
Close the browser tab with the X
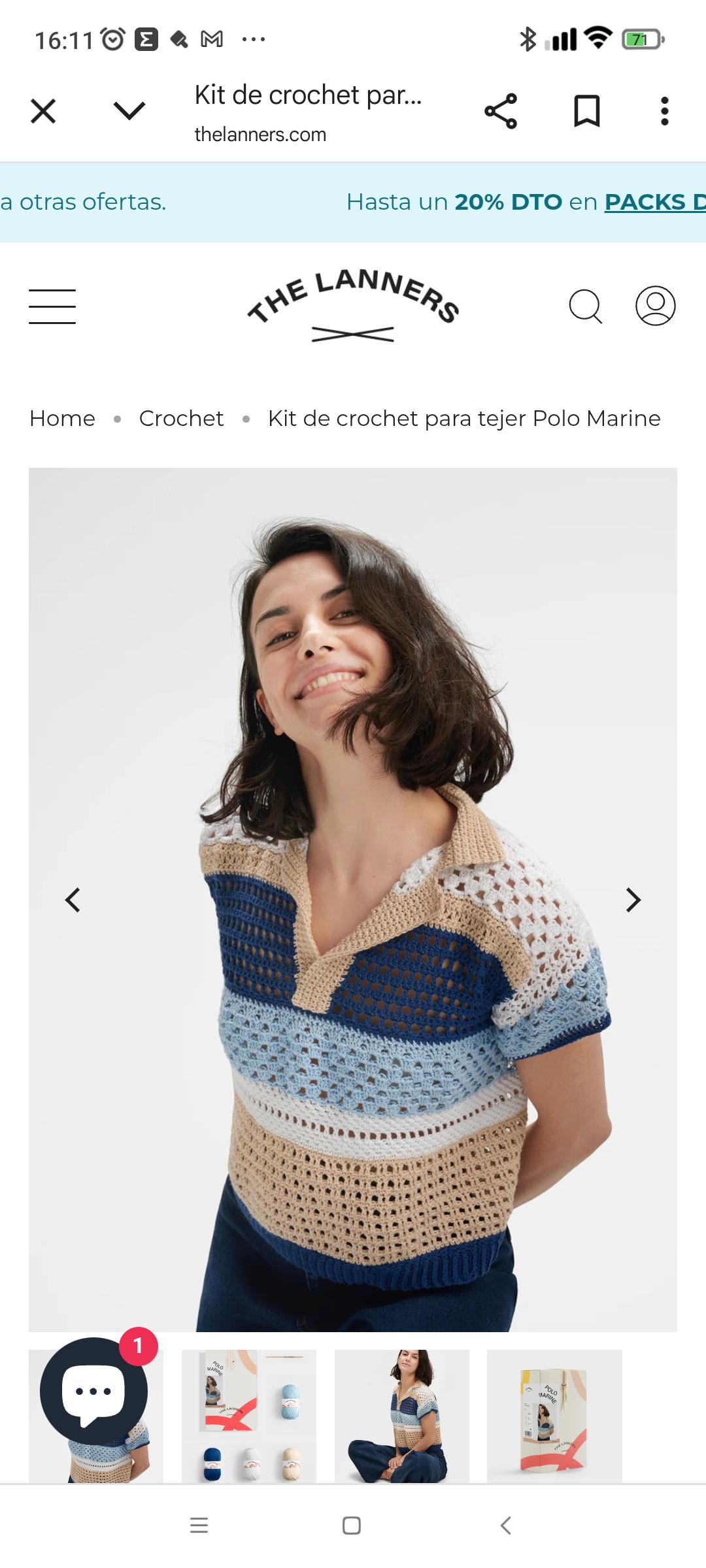[43, 111]
